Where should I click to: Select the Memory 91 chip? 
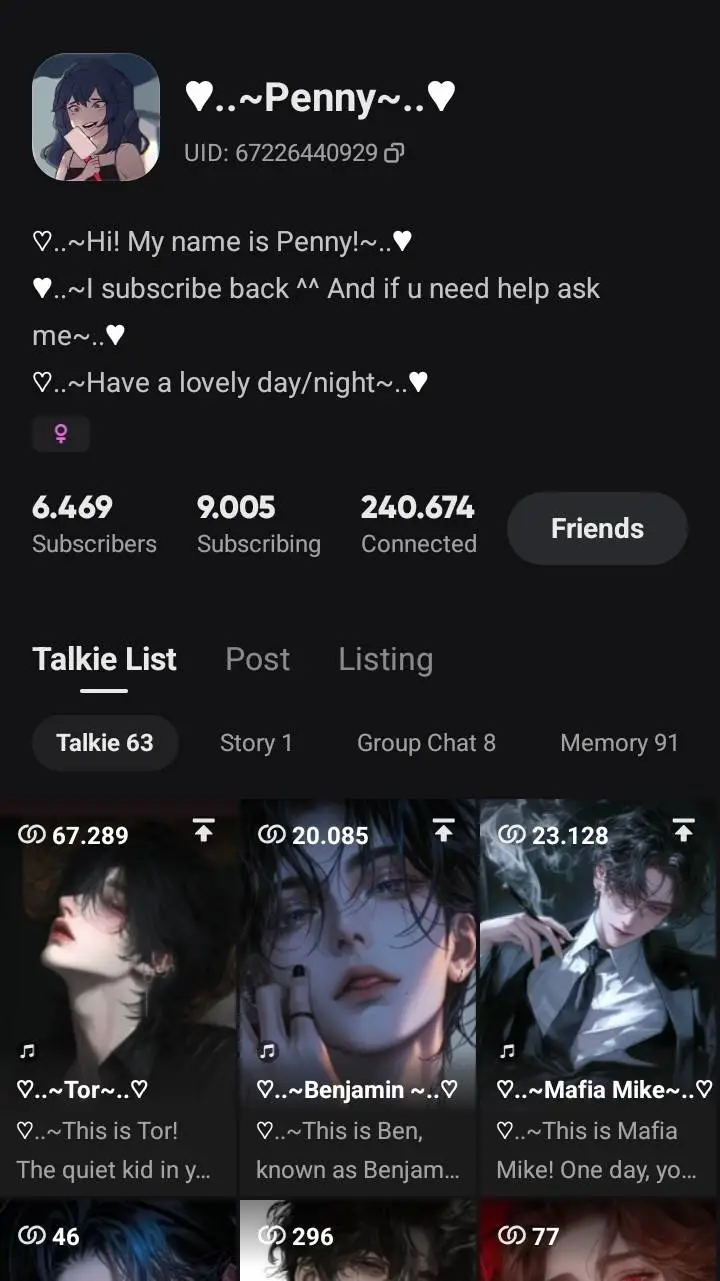(x=619, y=743)
